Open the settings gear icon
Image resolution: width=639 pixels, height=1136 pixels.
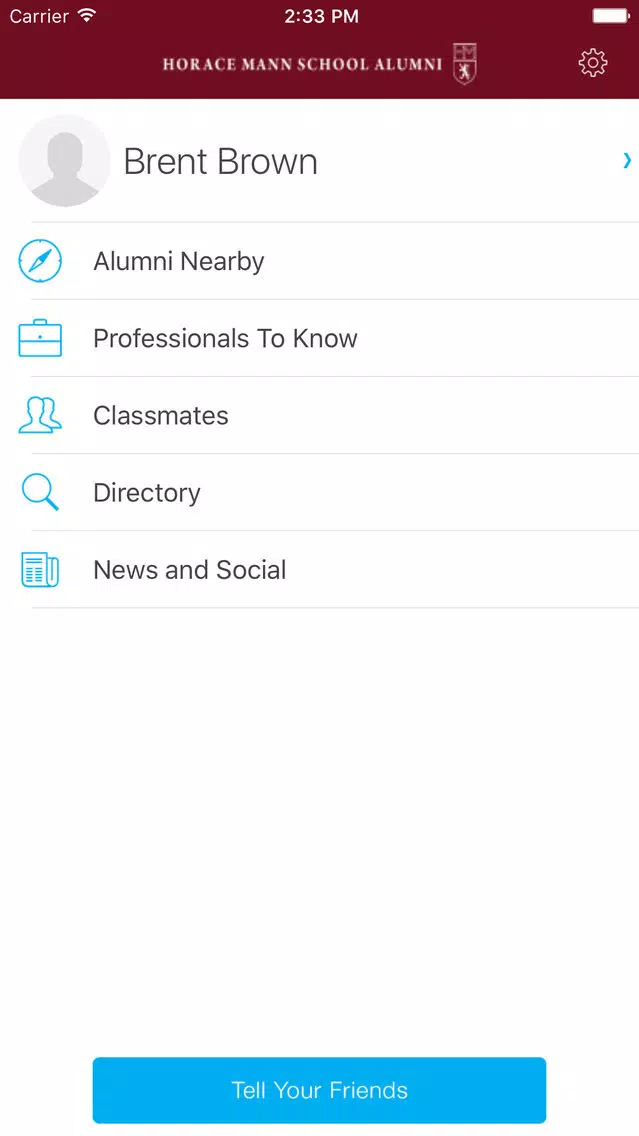click(x=593, y=63)
